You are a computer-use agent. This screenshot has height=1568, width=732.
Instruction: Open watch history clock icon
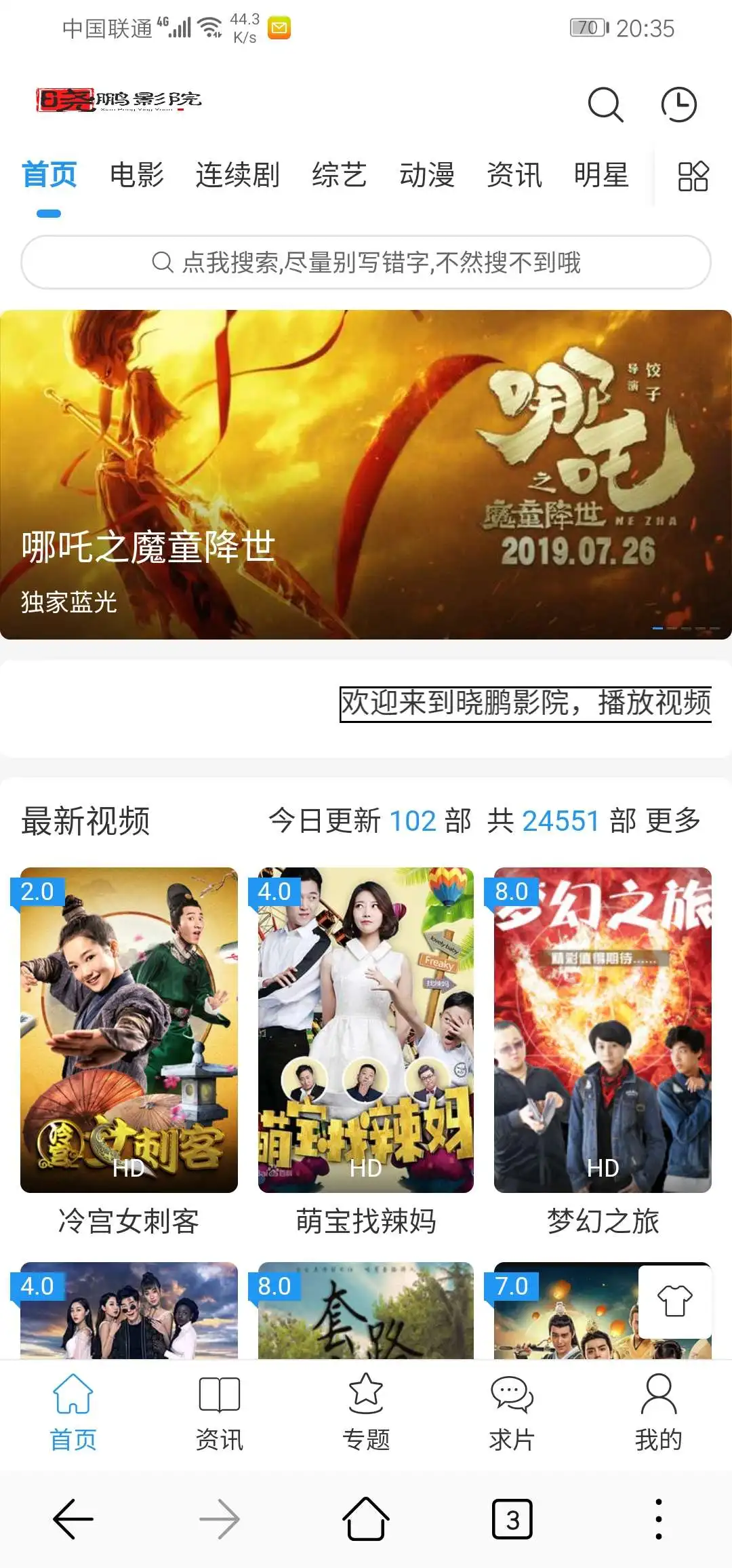click(x=678, y=104)
